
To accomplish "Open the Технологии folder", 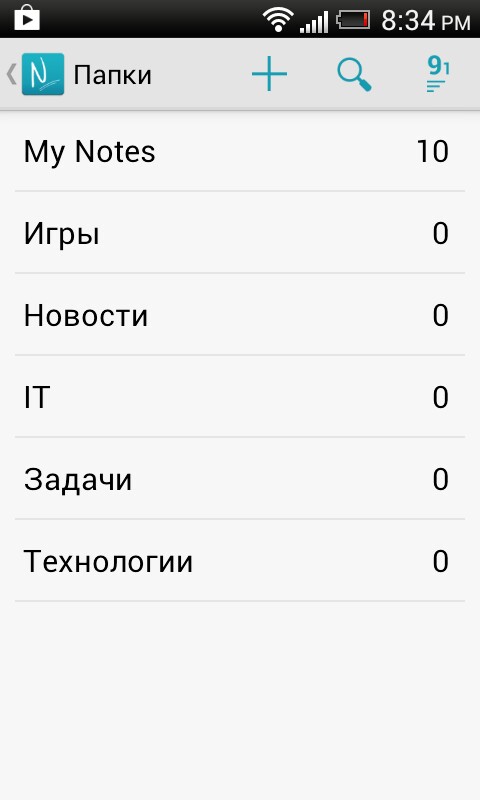I will coord(240,561).
